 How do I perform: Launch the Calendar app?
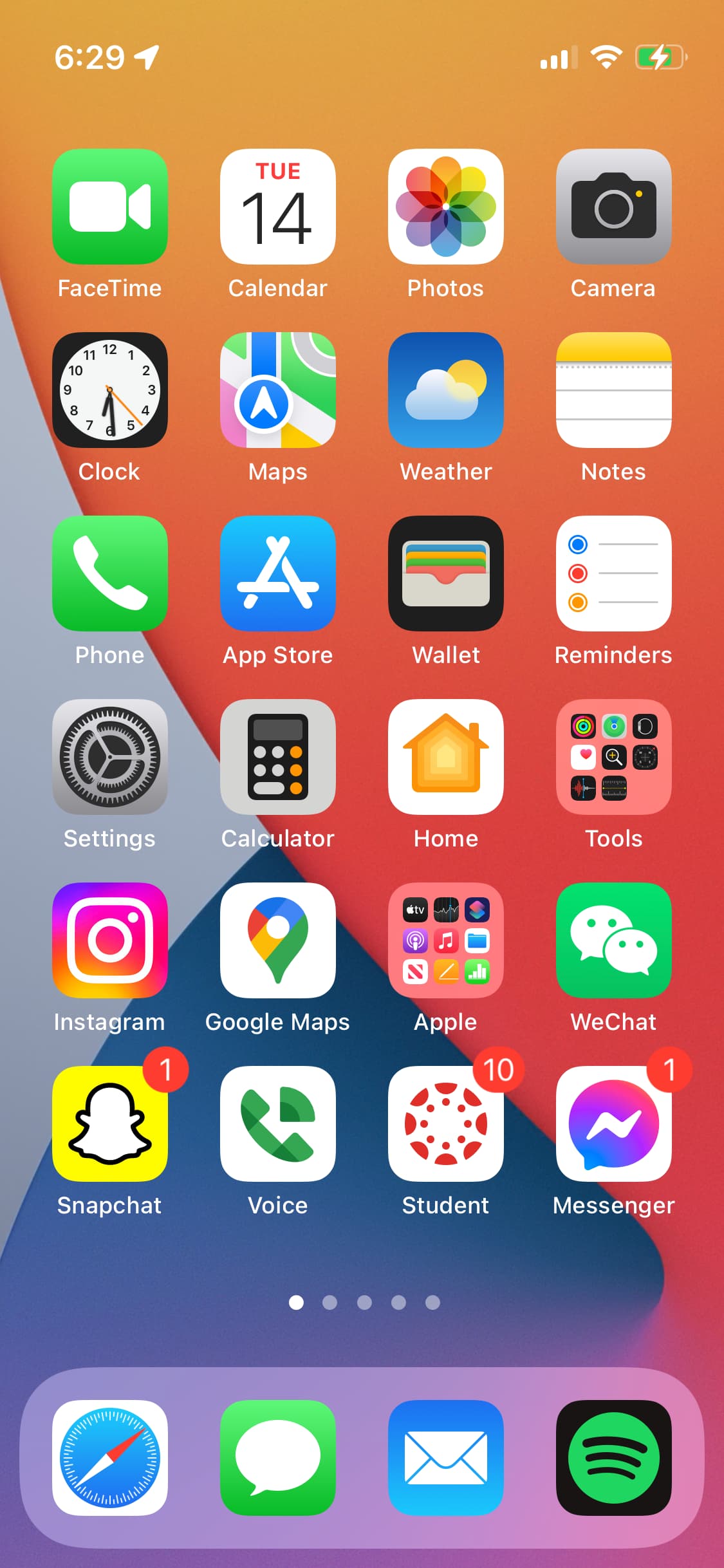278,207
